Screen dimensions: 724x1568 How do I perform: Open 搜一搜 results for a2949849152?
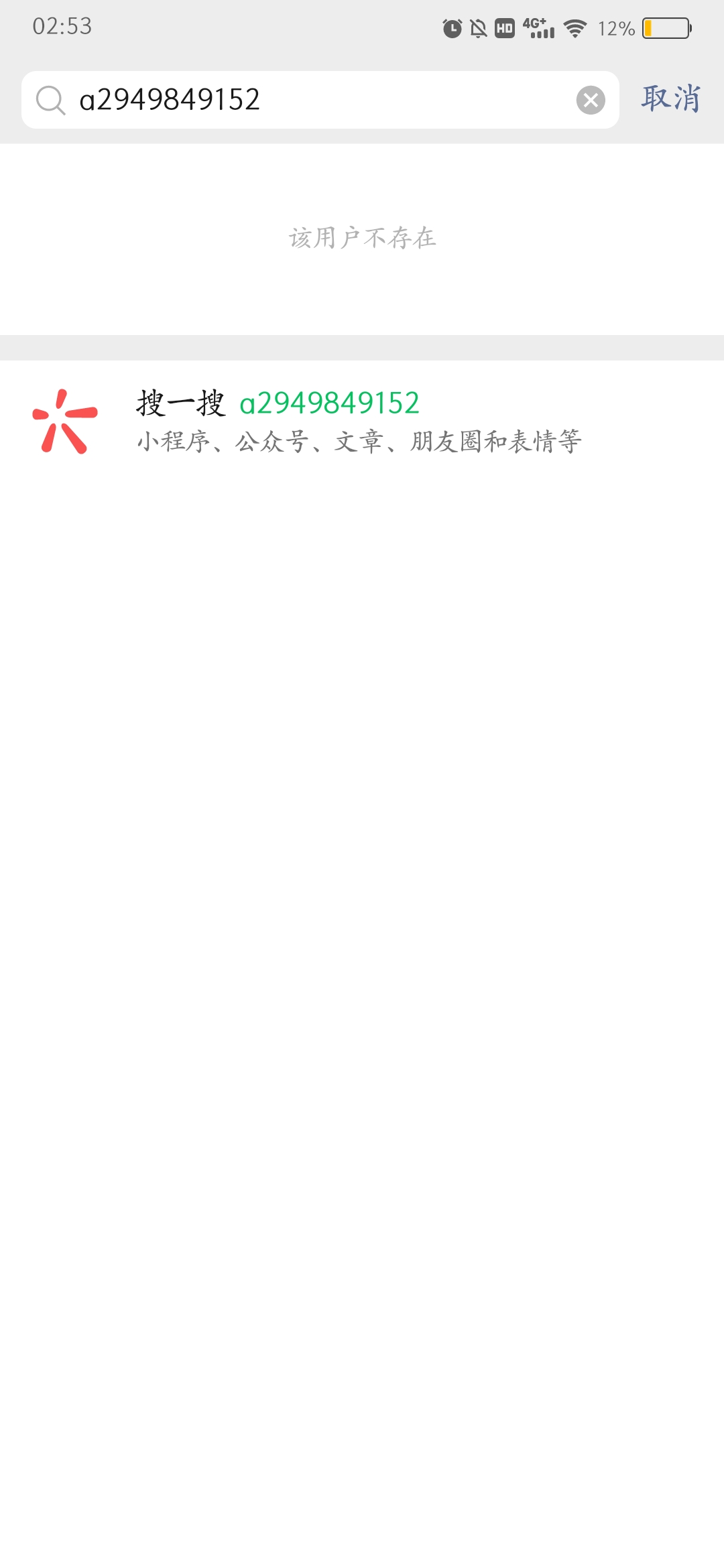coord(358,421)
